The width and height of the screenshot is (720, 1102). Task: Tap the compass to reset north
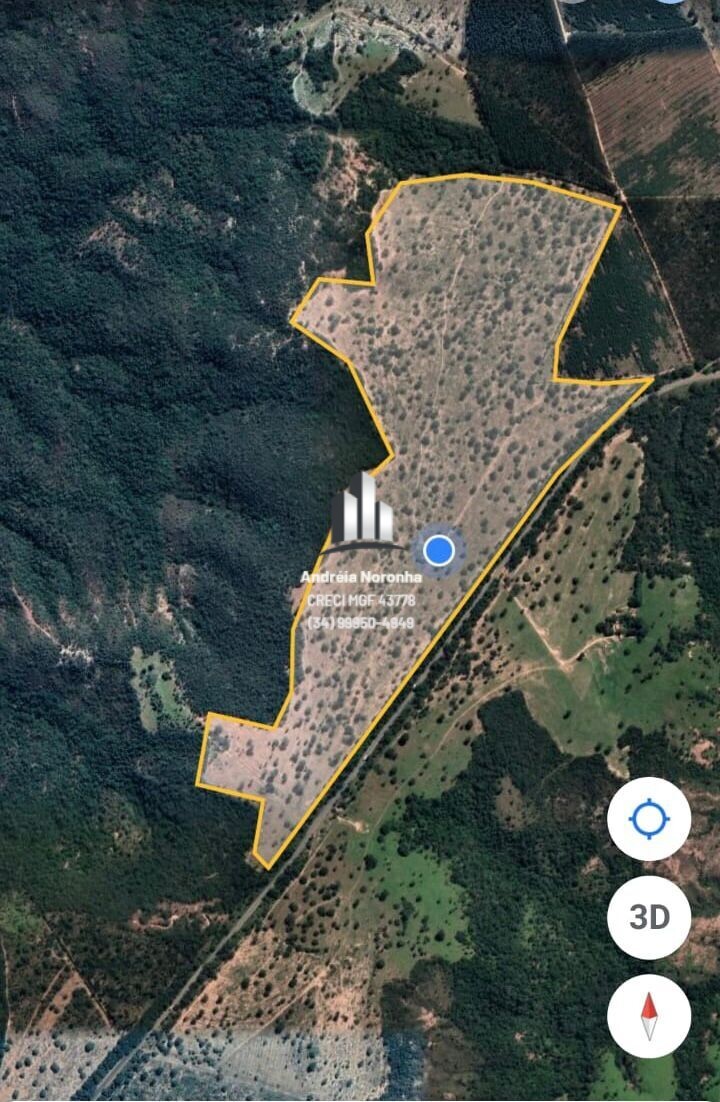(648, 1015)
